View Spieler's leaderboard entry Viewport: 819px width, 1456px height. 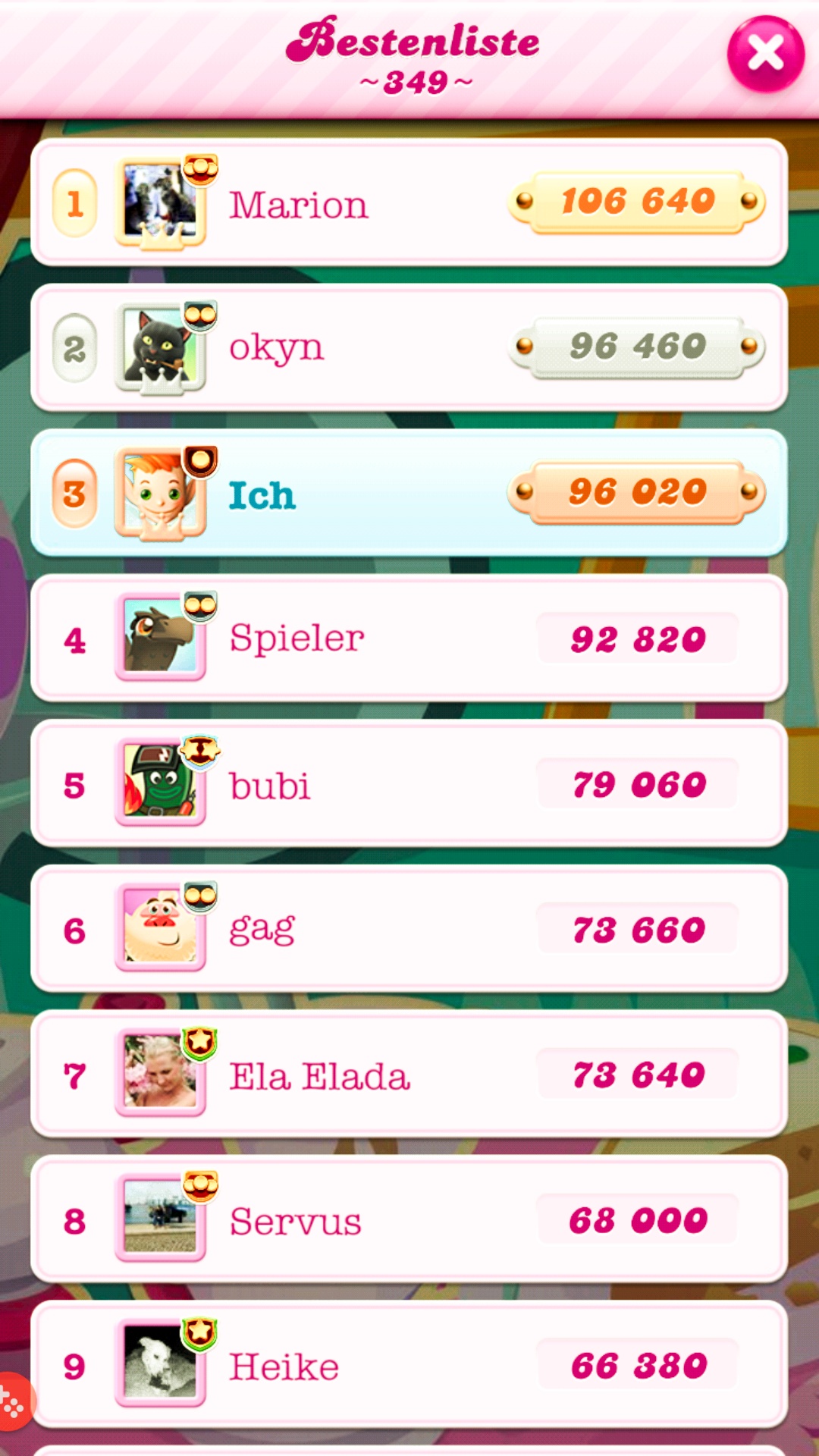[x=409, y=639]
